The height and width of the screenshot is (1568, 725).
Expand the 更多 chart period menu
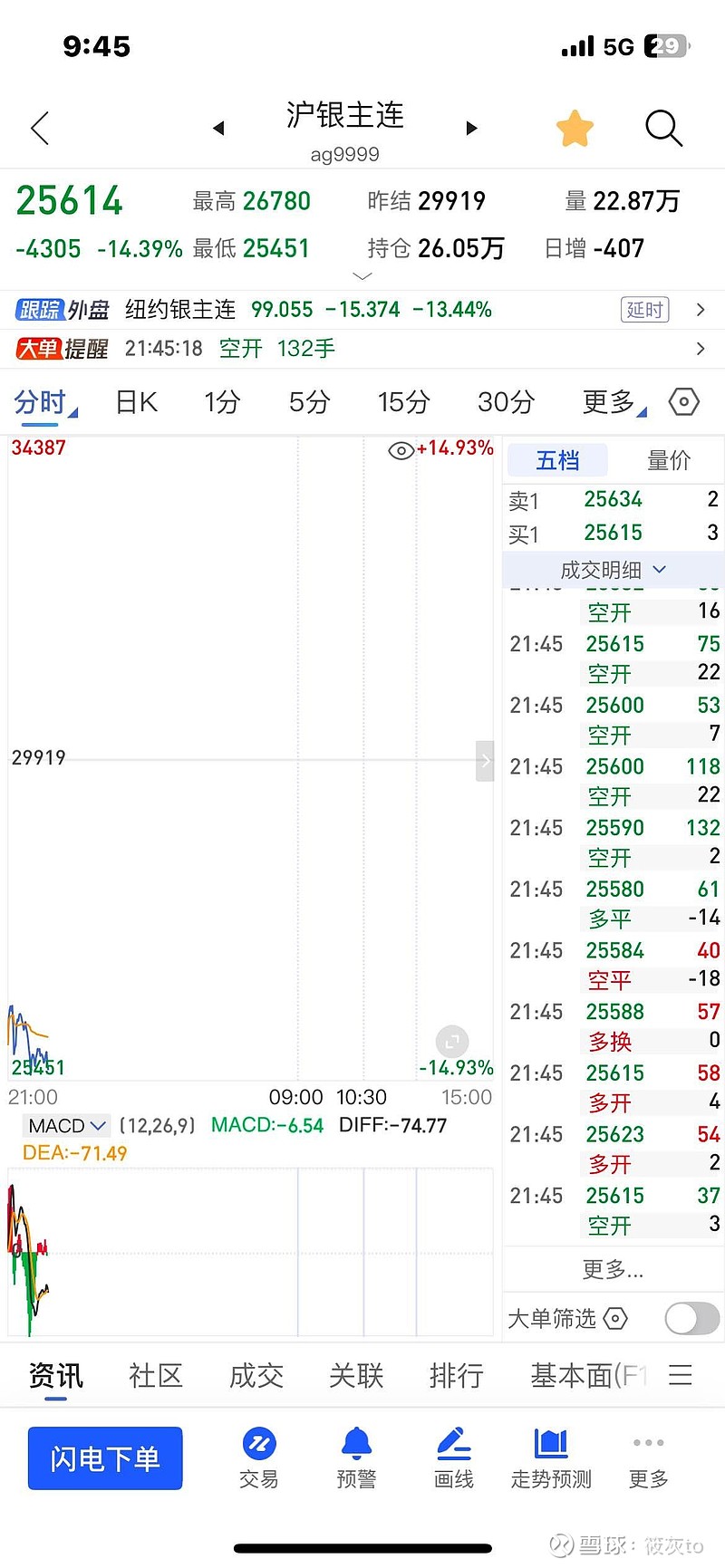[x=610, y=401]
